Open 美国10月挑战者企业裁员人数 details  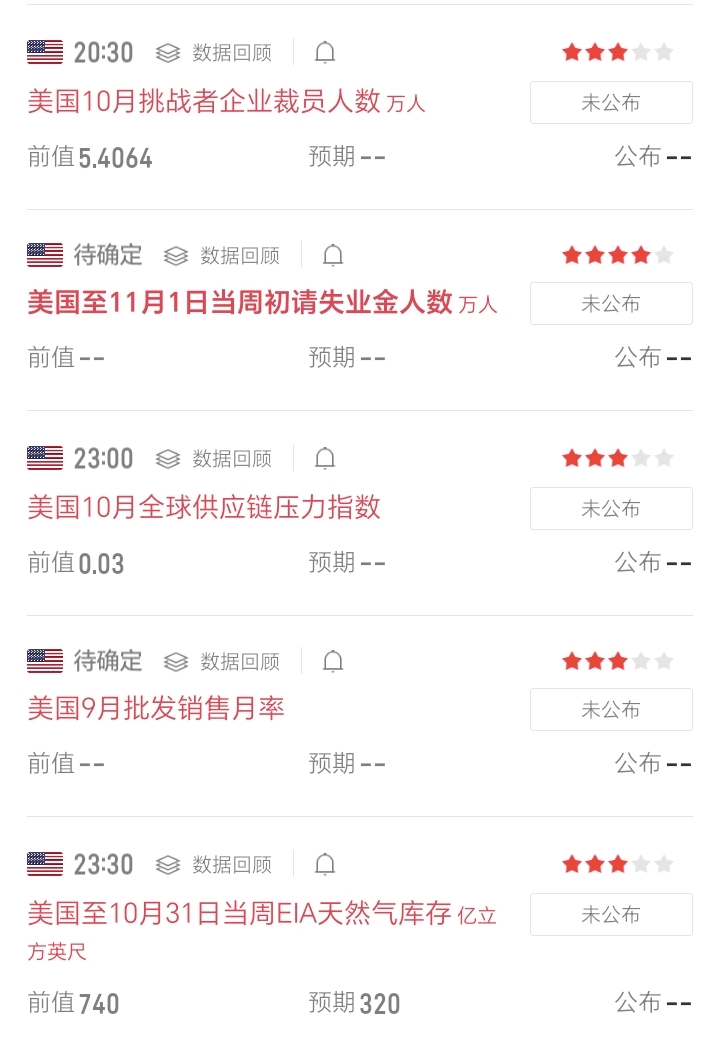coord(204,101)
